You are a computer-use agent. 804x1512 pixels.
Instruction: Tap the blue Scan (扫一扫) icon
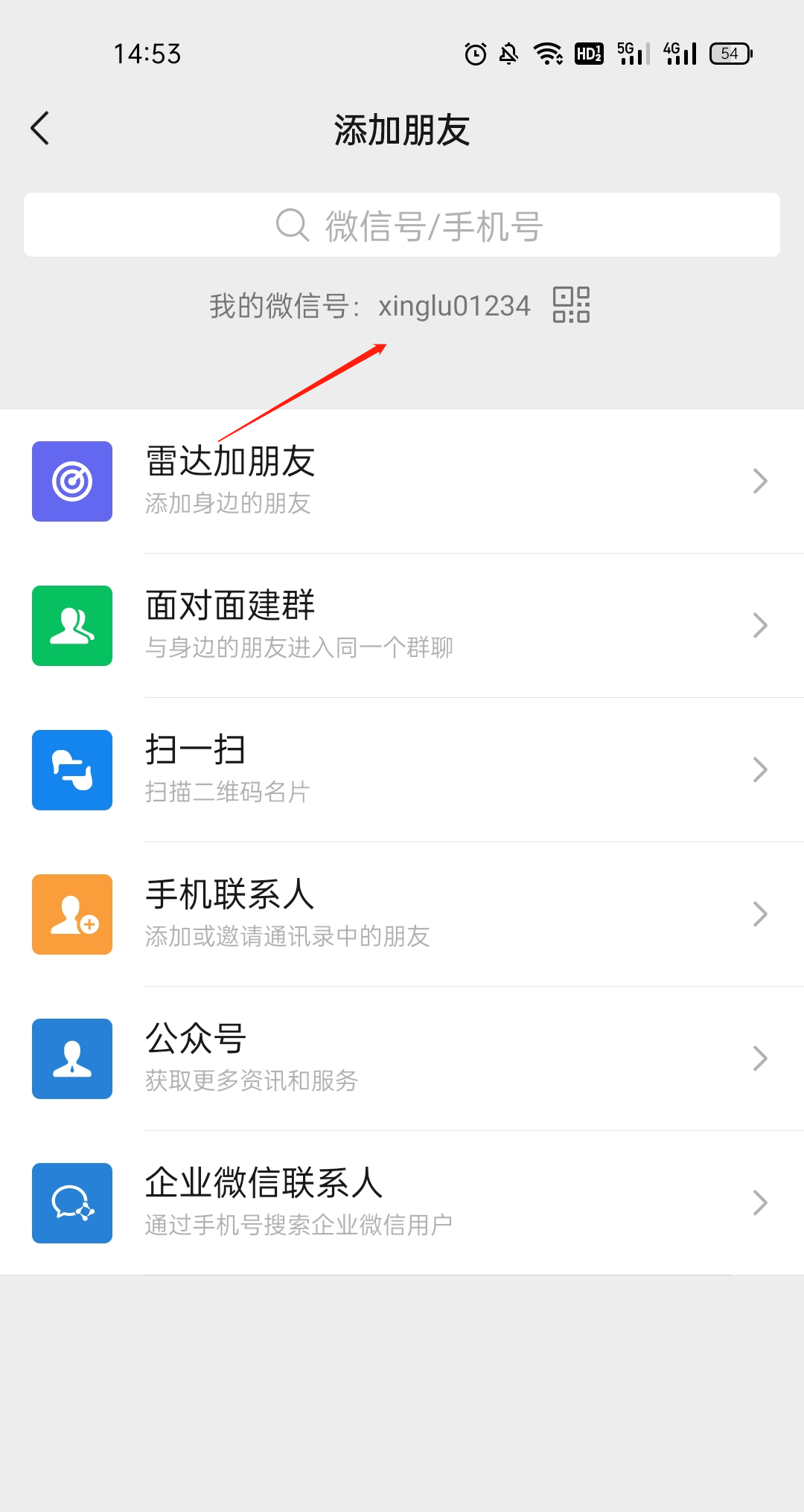point(71,769)
